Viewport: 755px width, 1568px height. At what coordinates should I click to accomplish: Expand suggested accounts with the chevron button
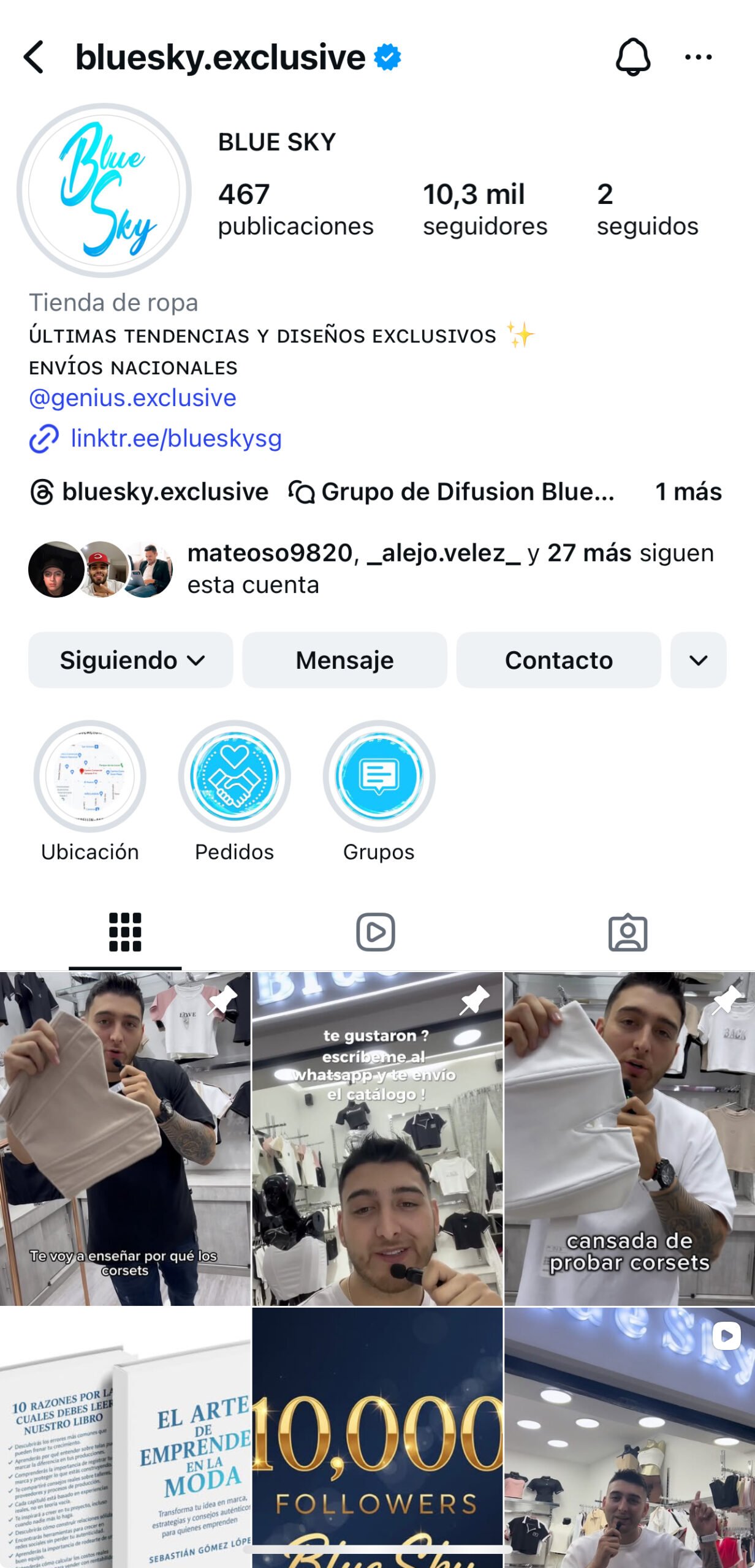click(698, 660)
